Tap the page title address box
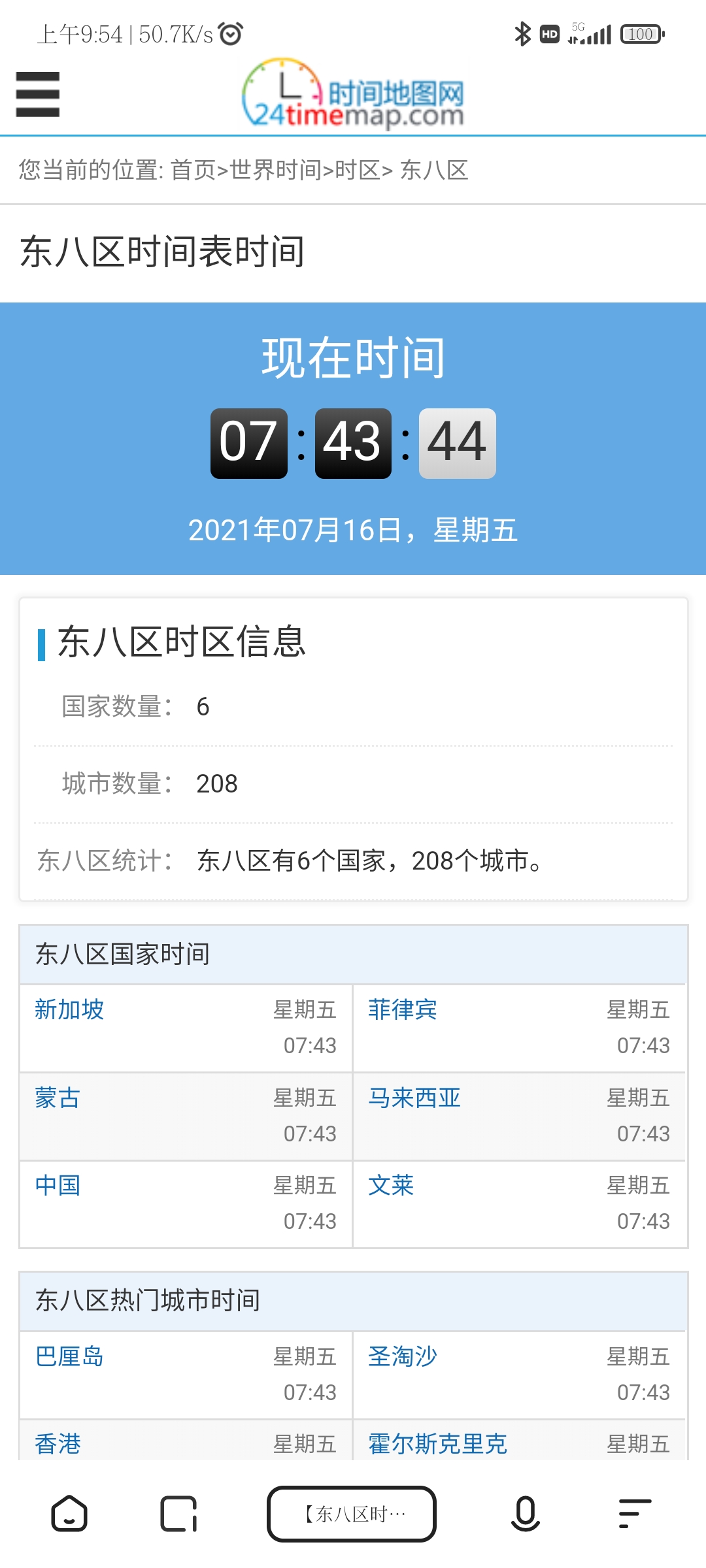This screenshot has height=1568, width=706. 352,1514
